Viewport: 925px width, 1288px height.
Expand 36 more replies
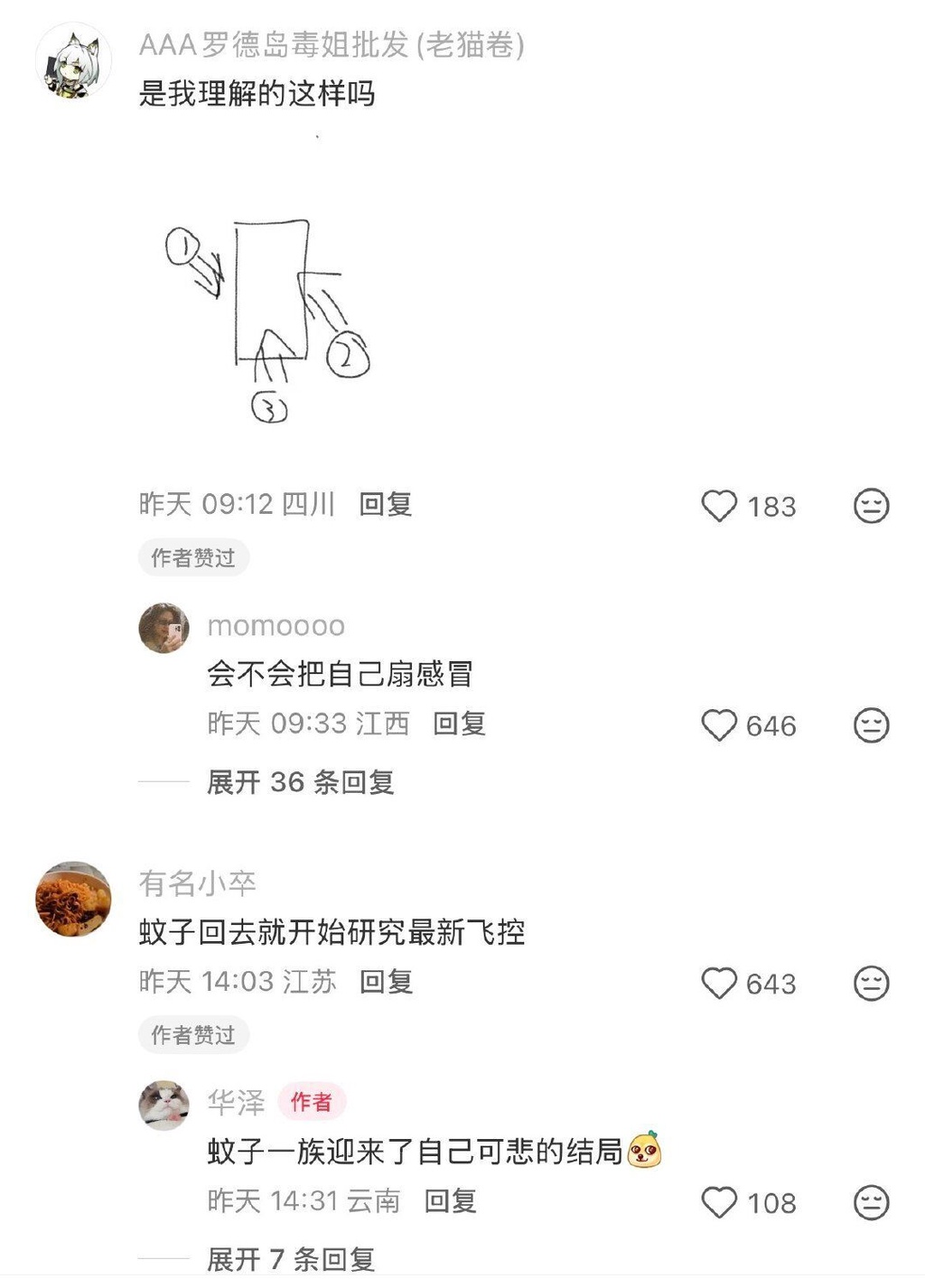pyautogui.click(x=300, y=782)
